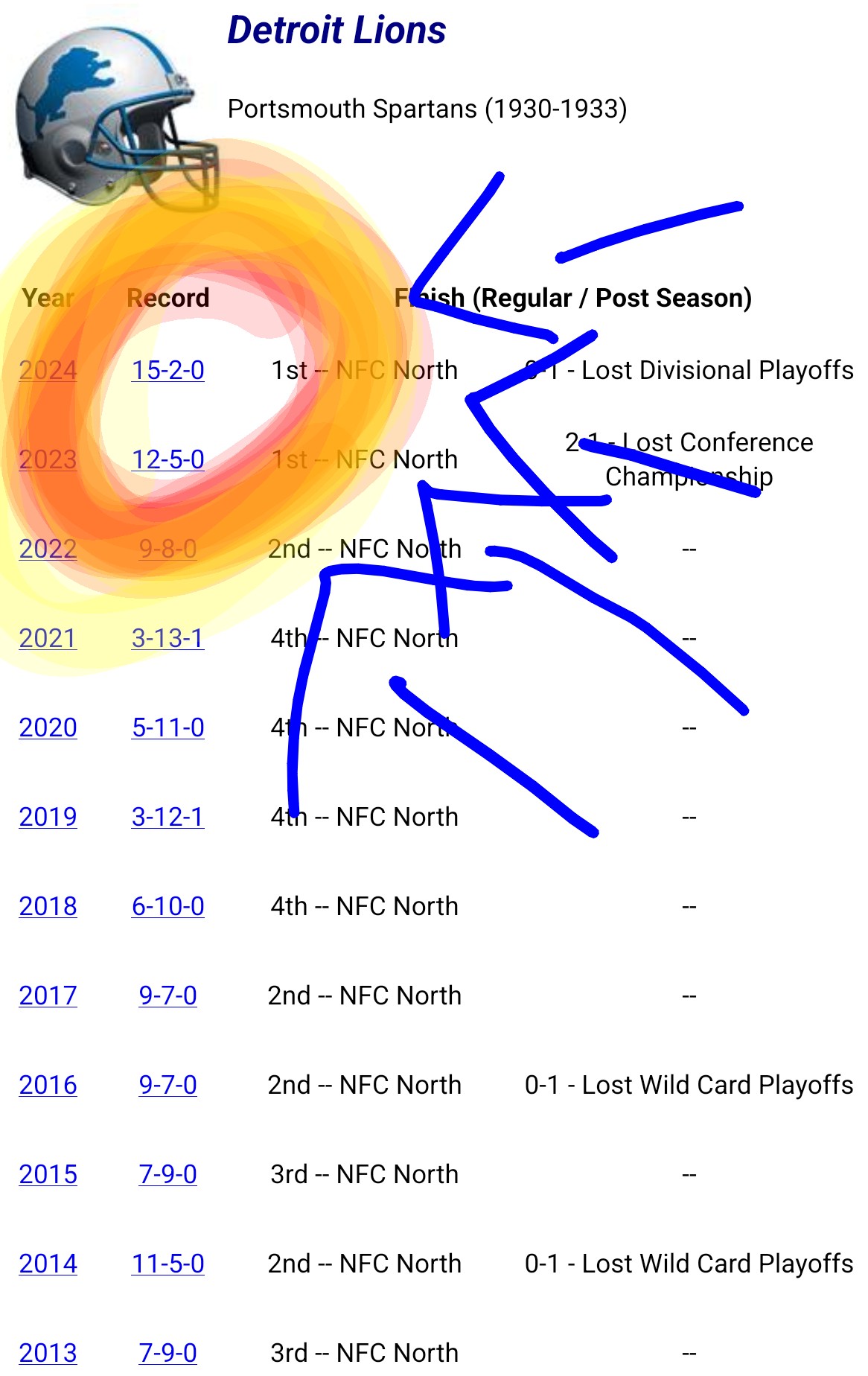Tap the 9-8-0 record link

pyautogui.click(x=168, y=549)
